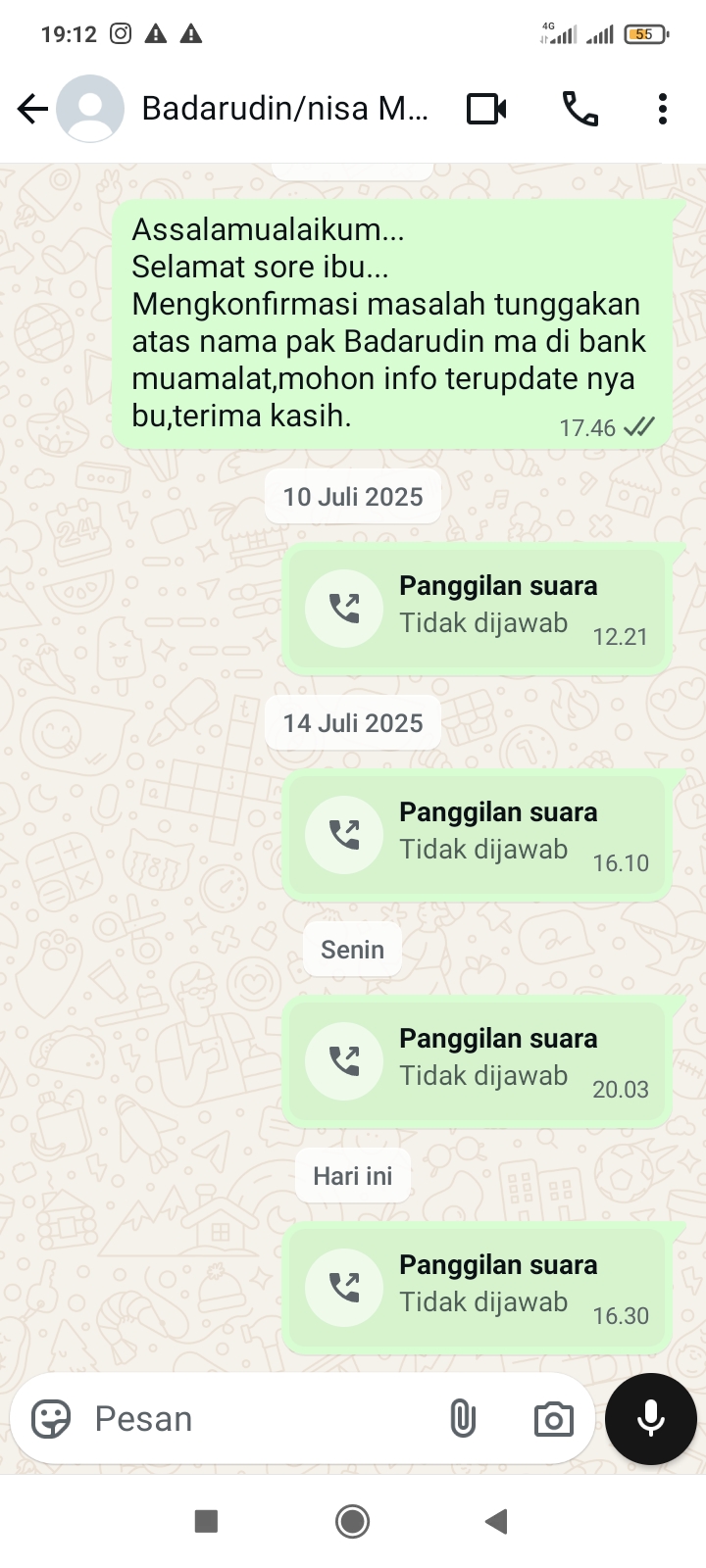Go back to the chat list
Image resolution: width=706 pixels, height=1568 pixels.
click(x=32, y=109)
